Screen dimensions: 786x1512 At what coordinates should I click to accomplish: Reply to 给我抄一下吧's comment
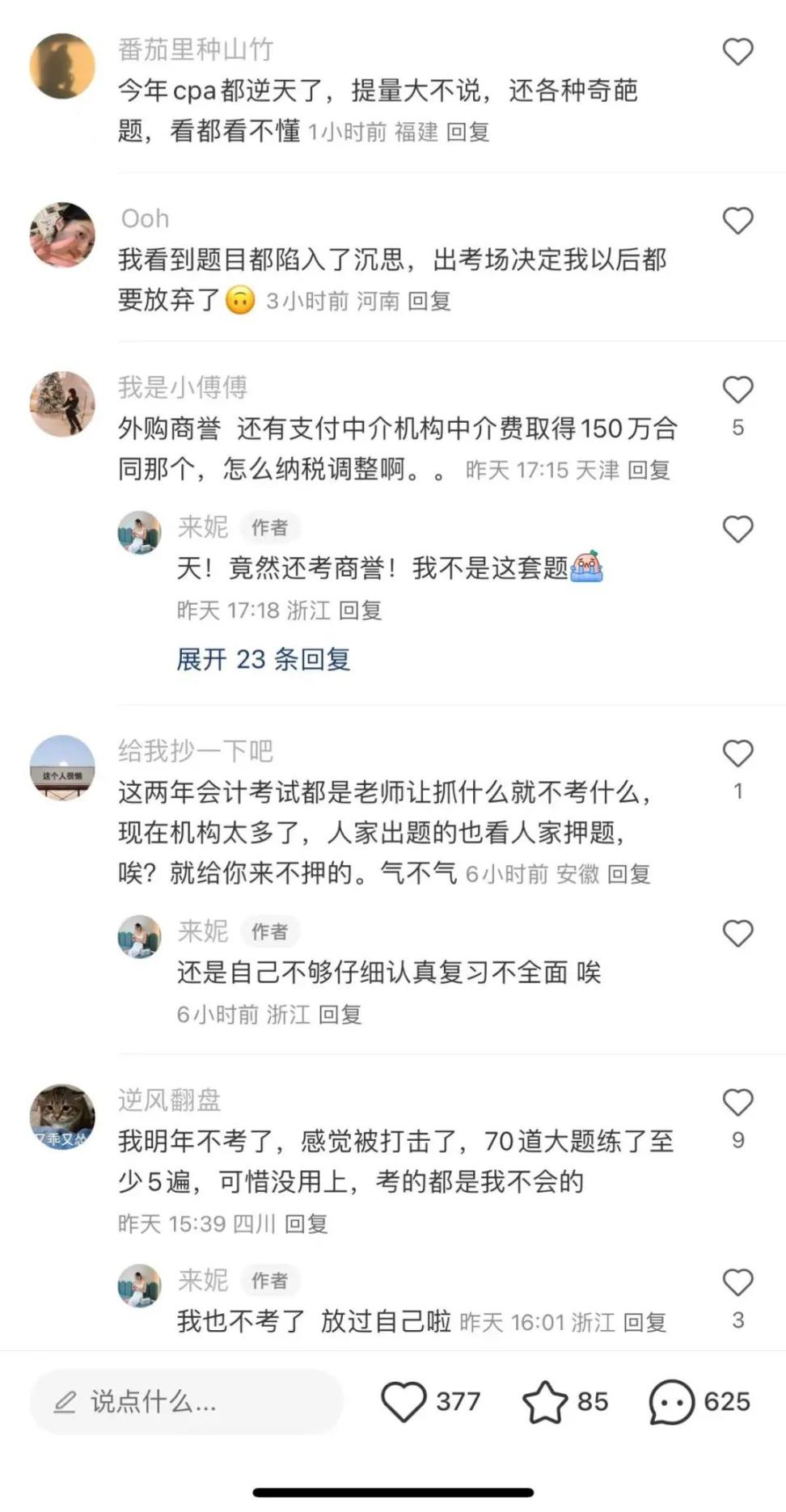(x=628, y=874)
